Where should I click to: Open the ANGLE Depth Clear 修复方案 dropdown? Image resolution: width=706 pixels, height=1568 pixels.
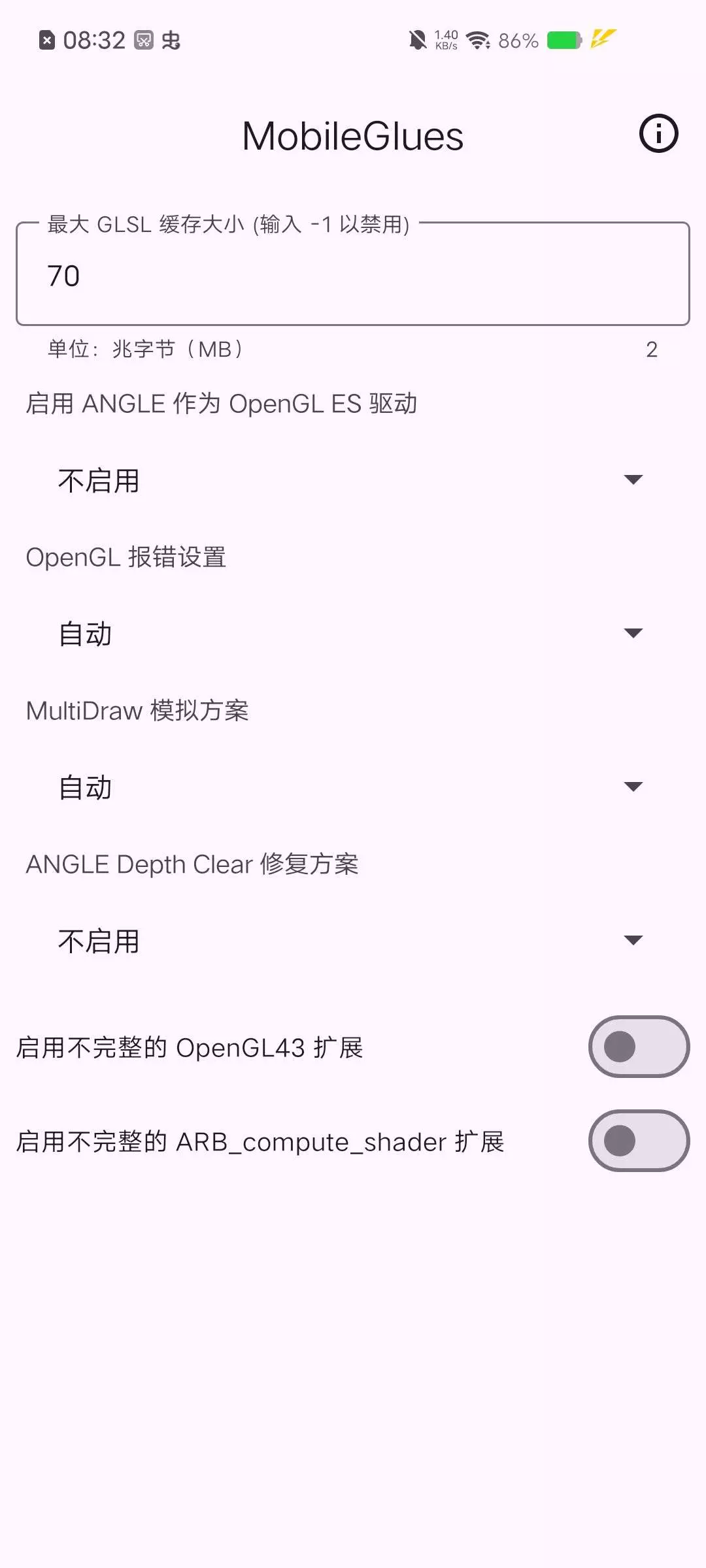[x=353, y=941]
